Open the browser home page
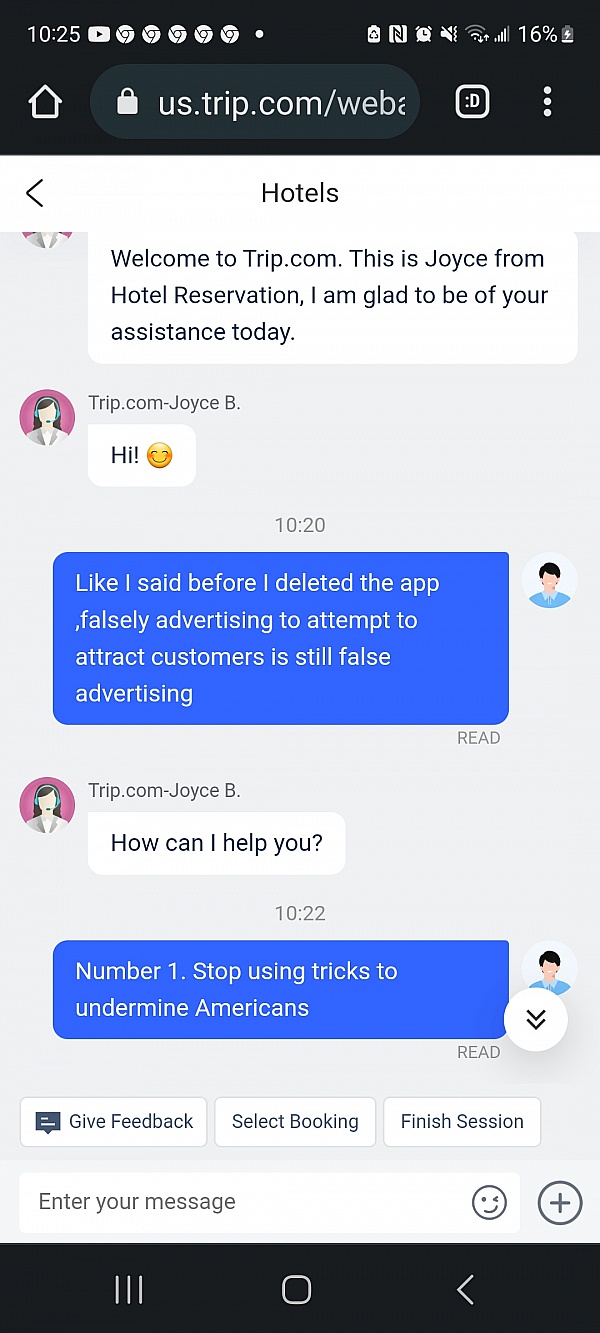This screenshot has height=1333, width=600. pos(45,102)
